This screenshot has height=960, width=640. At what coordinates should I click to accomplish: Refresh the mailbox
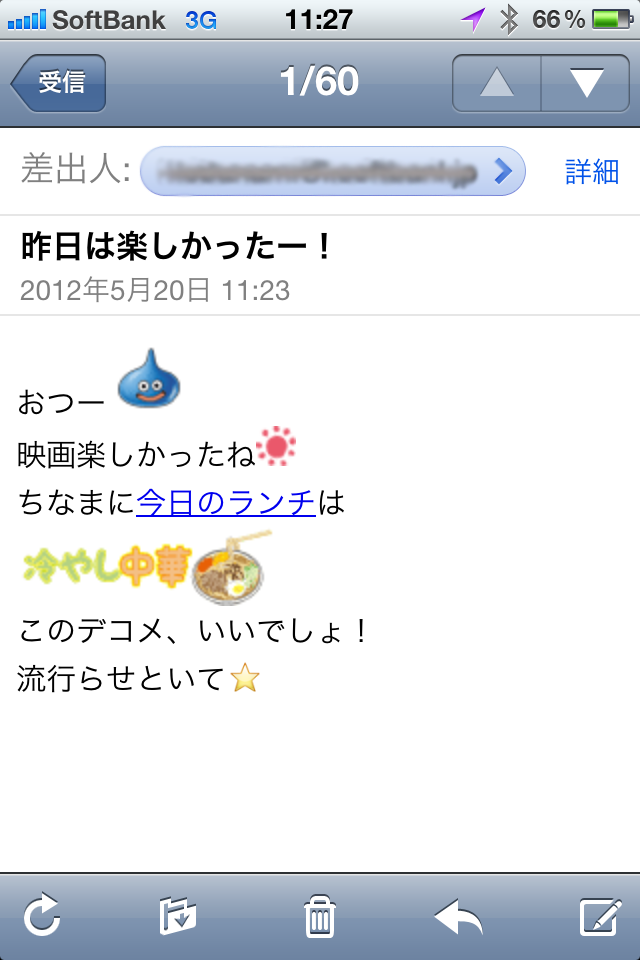click(42, 916)
